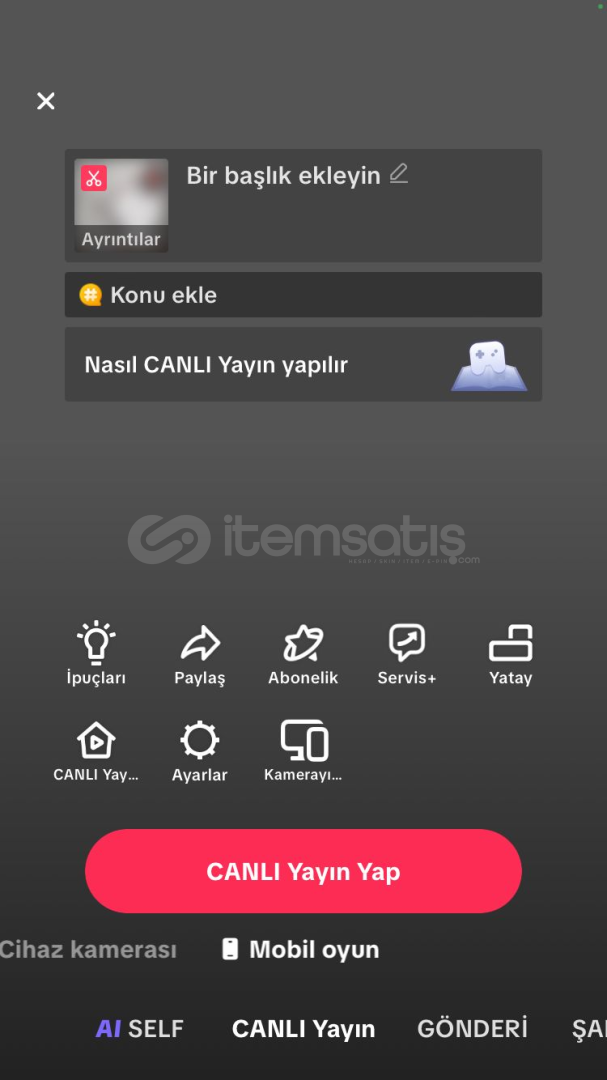607x1080 pixels.
Task: Add a topic with Konu ekle
Action: (x=303, y=295)
